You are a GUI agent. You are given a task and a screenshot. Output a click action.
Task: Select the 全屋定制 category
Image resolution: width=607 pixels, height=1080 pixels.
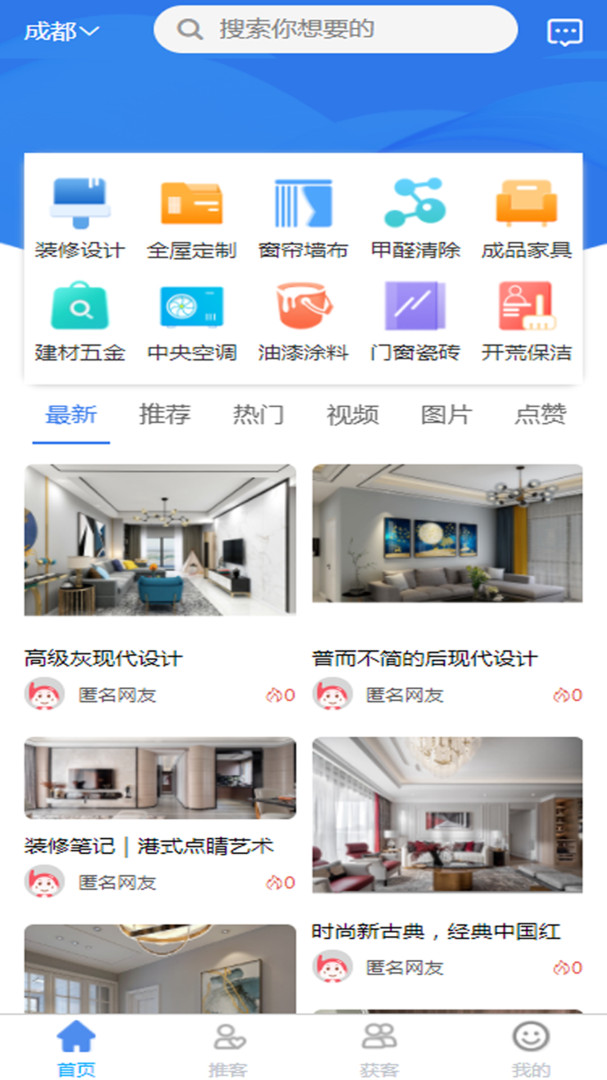pyautogui.click(x=191, y=216)
